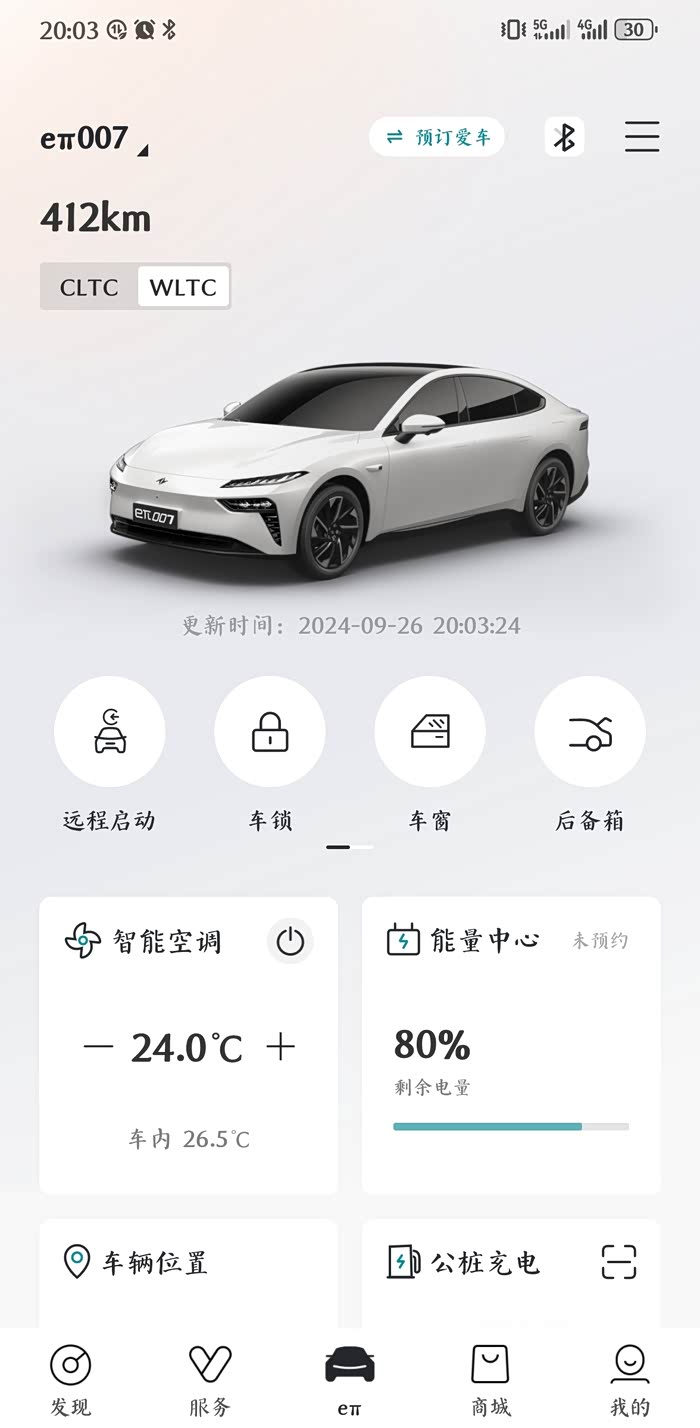Toggle the 智能空调 power button

[x=290, y=941]
